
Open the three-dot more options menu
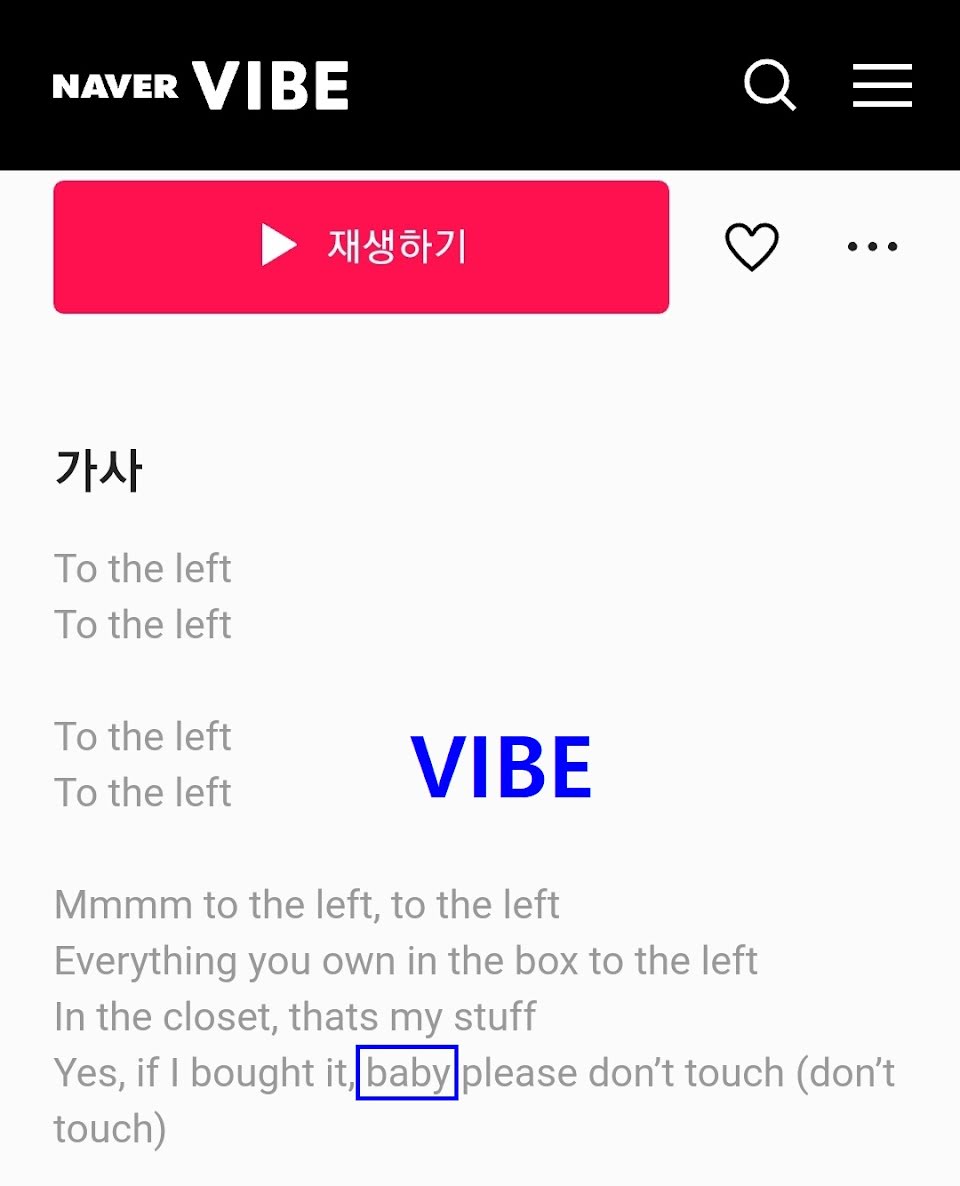tap(872, 246)
